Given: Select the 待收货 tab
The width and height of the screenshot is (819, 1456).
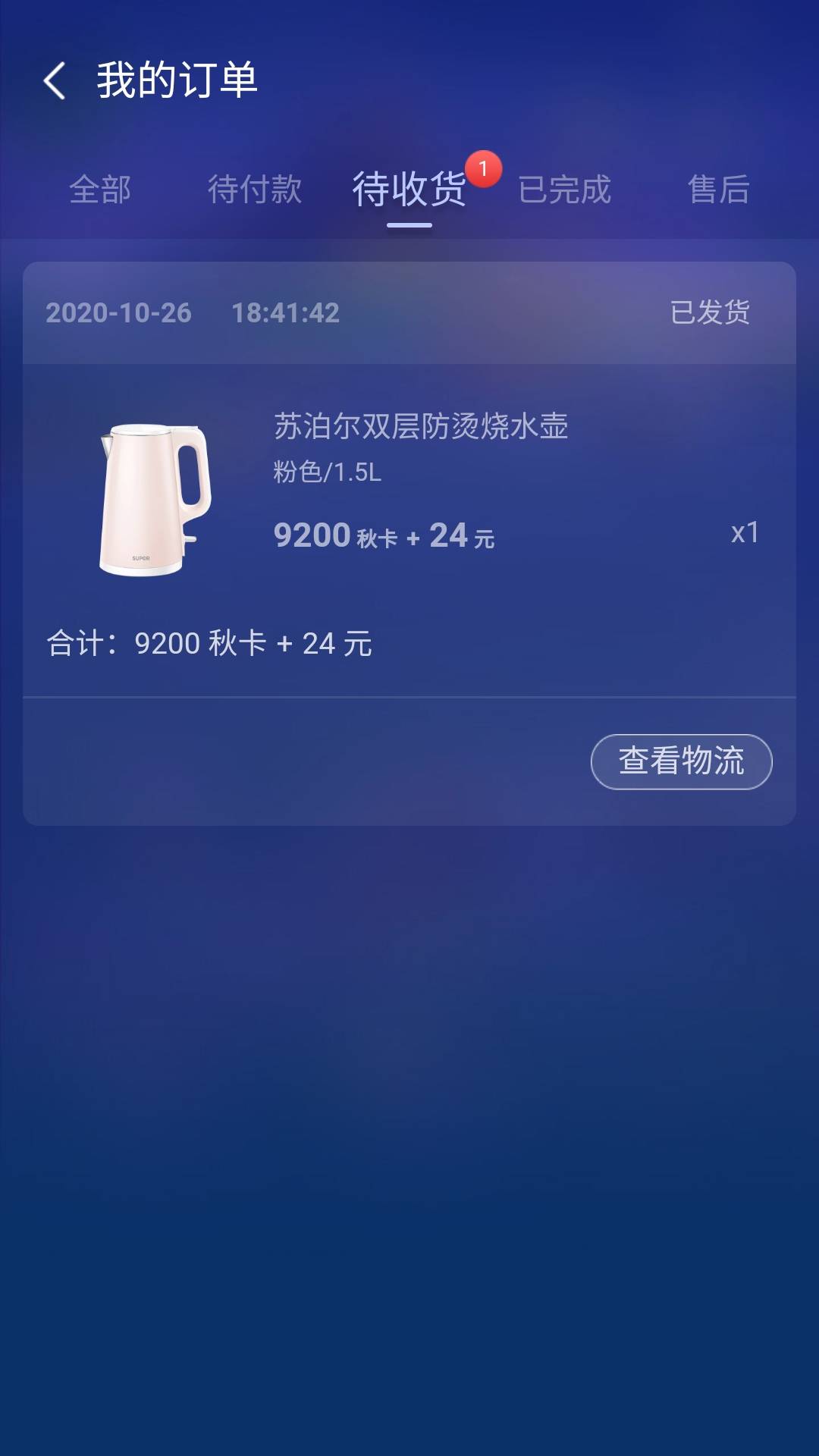Looking at the screenshot, I should coord(409,193).
